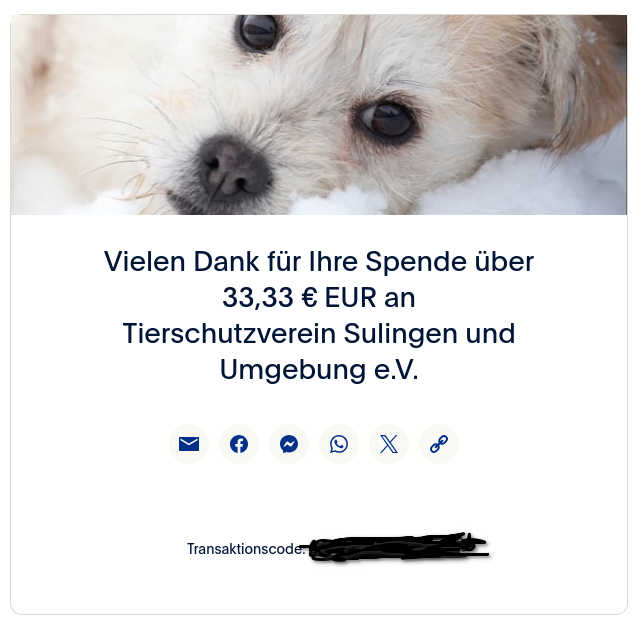Post the donation on X

point(389,444)
